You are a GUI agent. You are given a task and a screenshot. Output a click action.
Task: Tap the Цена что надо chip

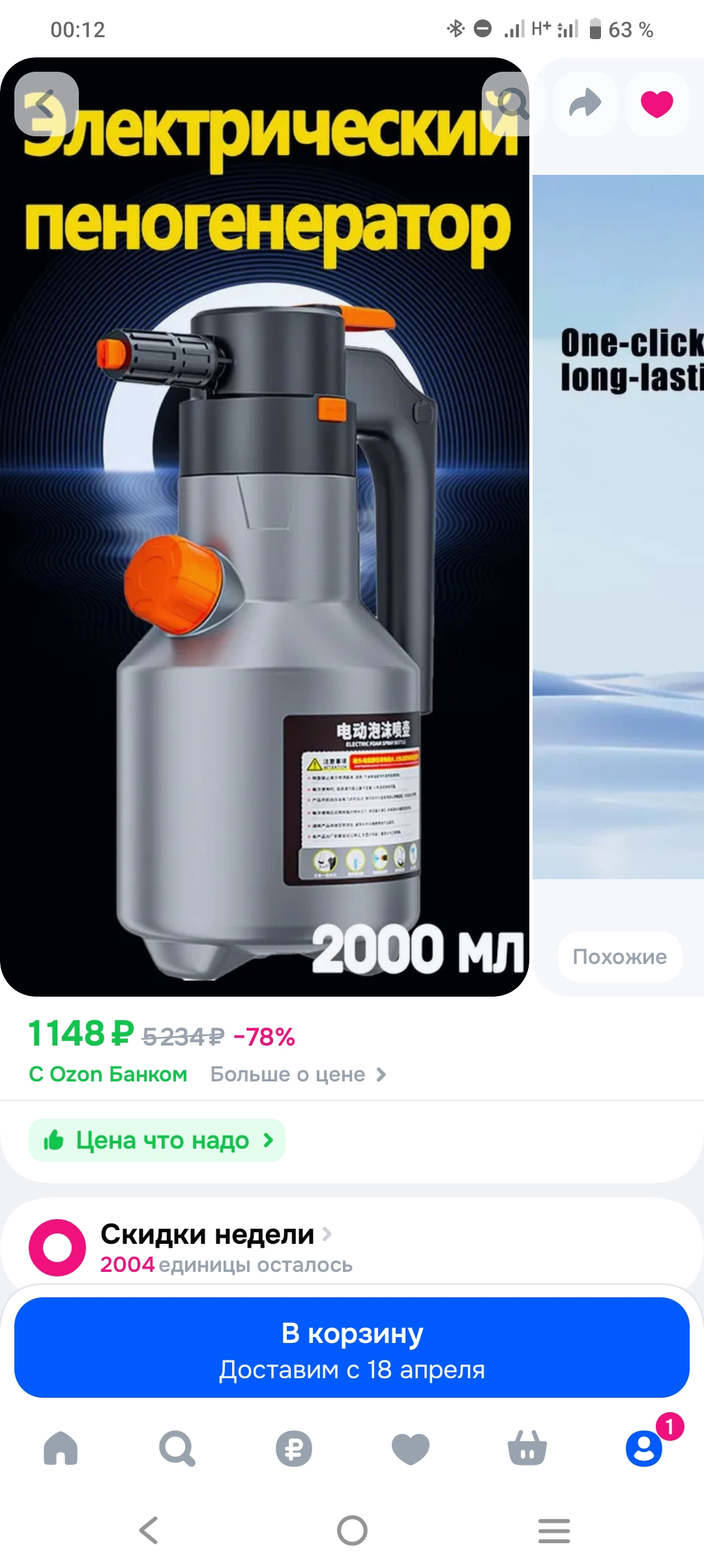click(157, 1140)
